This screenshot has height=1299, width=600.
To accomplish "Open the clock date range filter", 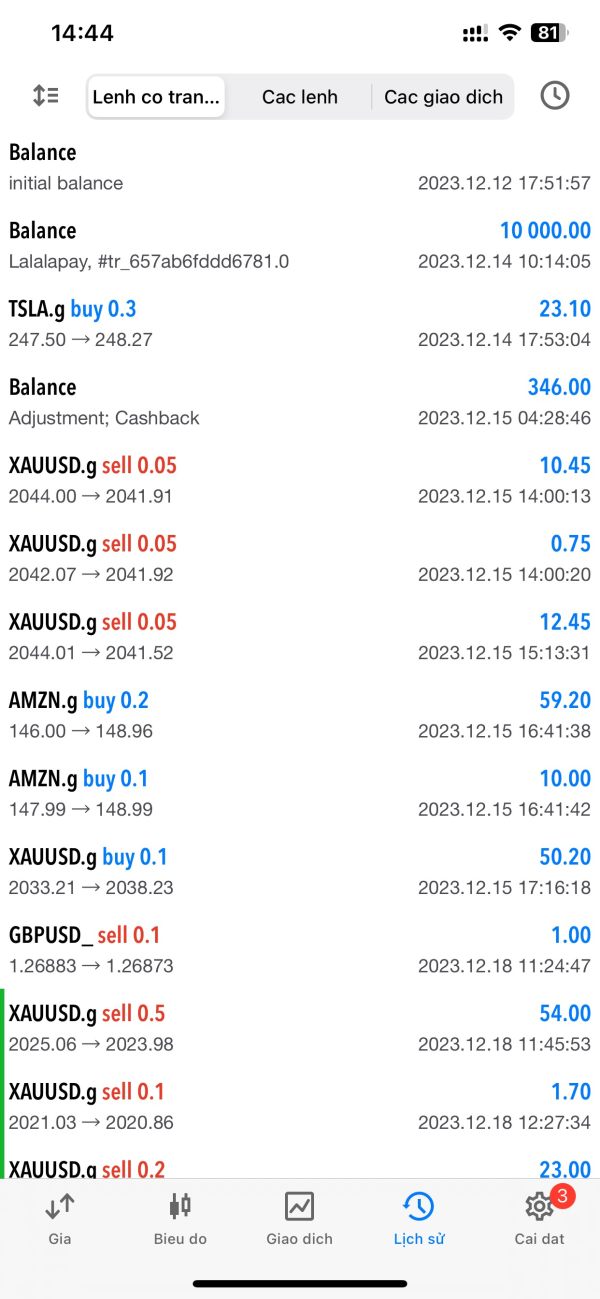I will [x=554, y=96].
